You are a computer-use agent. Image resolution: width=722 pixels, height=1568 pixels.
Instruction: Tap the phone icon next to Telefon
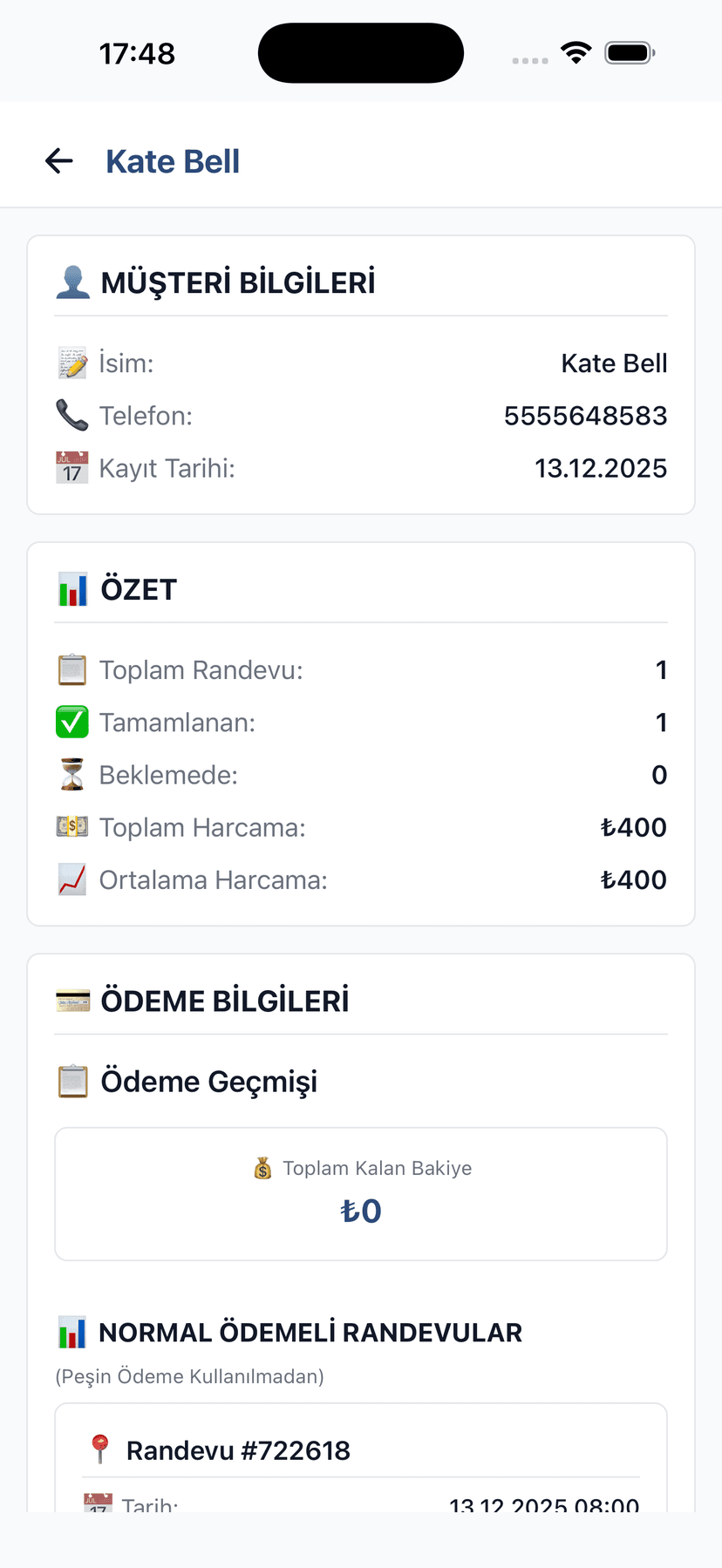click(x=72, y=416)
